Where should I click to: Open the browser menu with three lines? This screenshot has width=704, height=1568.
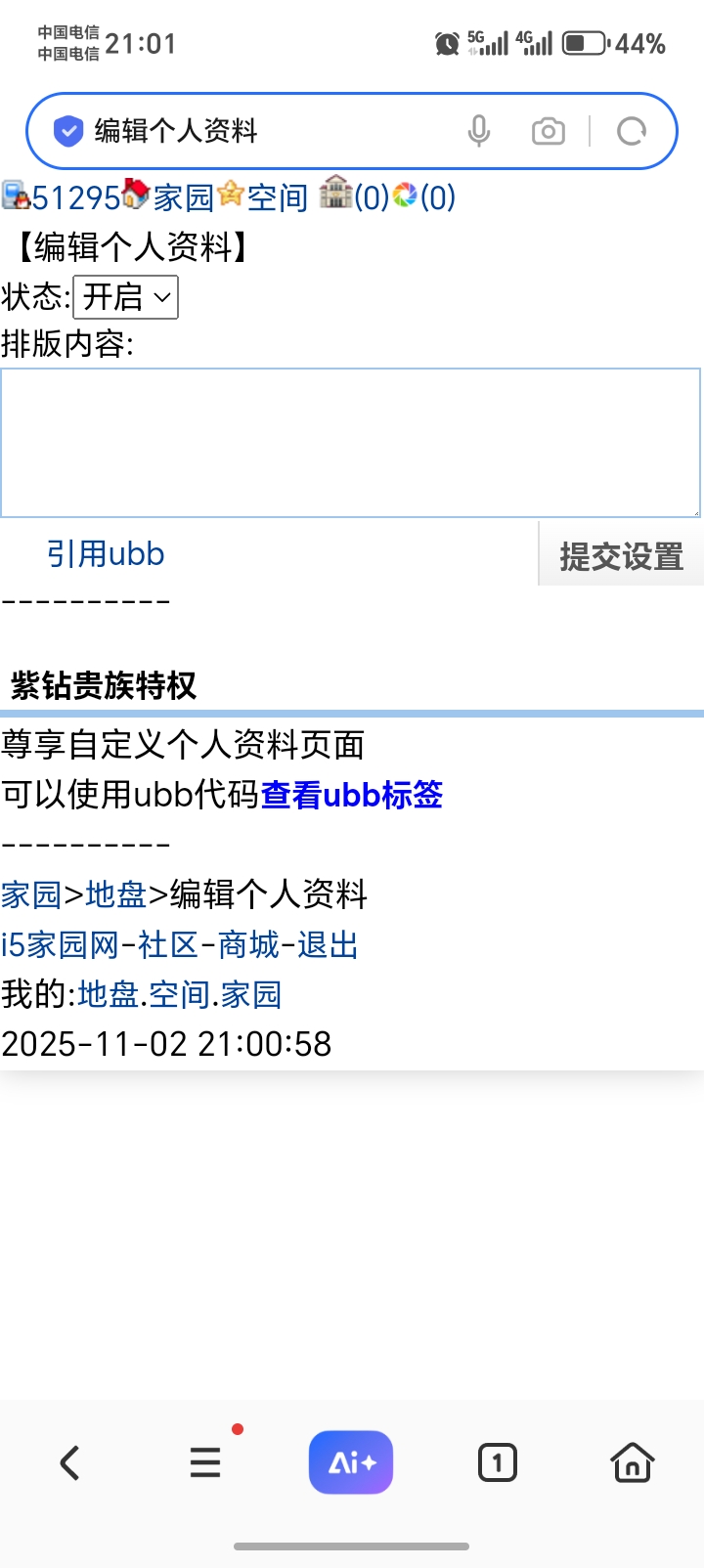pyautogui.click(x=205, y=1463)
